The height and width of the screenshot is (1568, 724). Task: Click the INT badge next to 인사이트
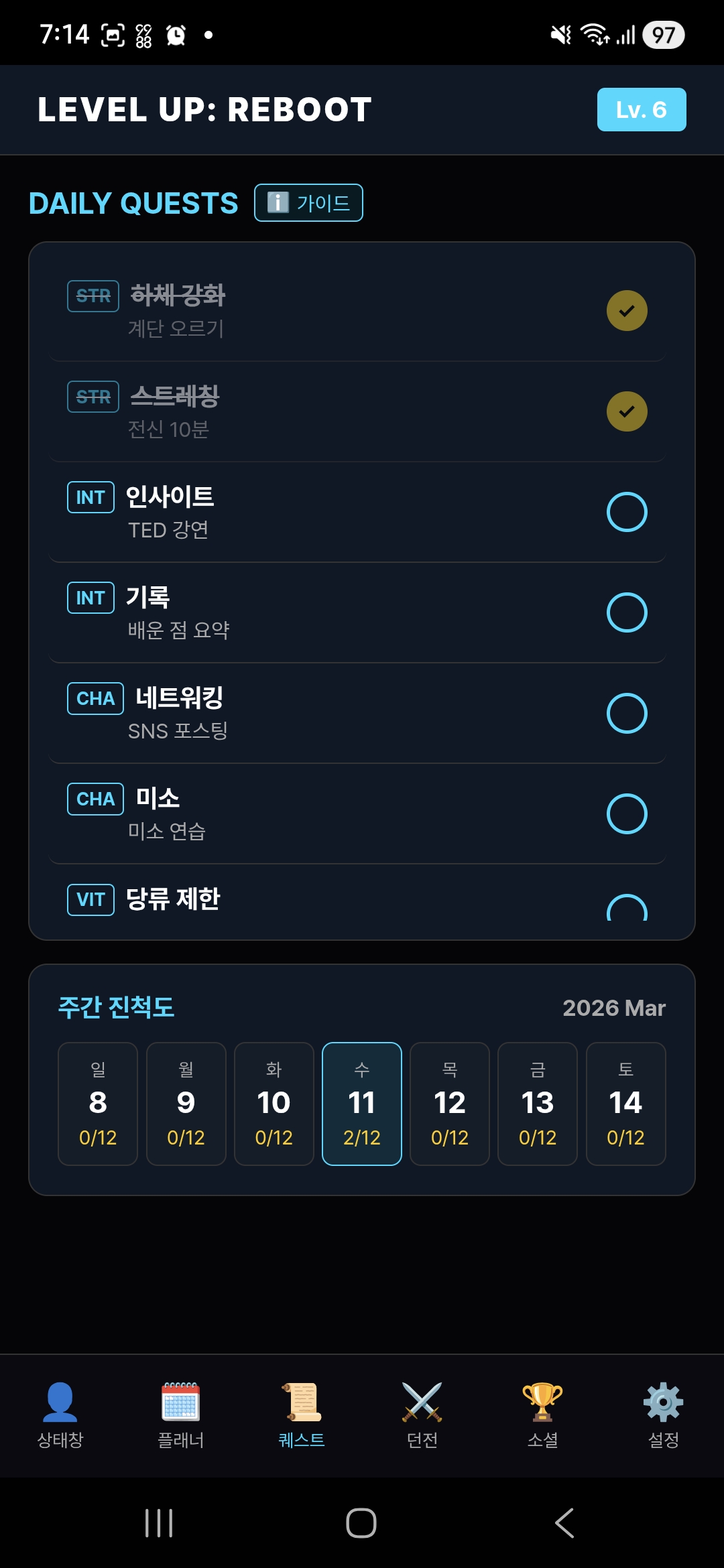click(x=90, y=497)
